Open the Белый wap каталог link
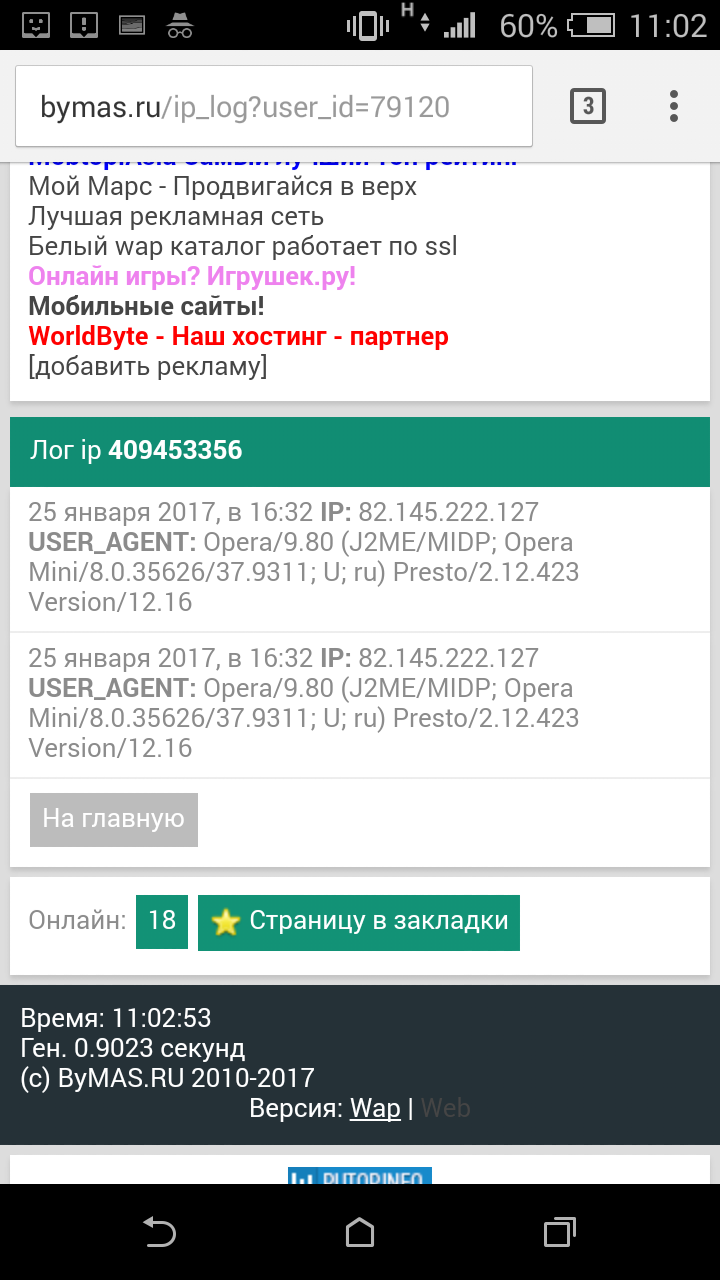Image resolution: width=720 pixels, height=1280 pixels. tap(242, 246)
